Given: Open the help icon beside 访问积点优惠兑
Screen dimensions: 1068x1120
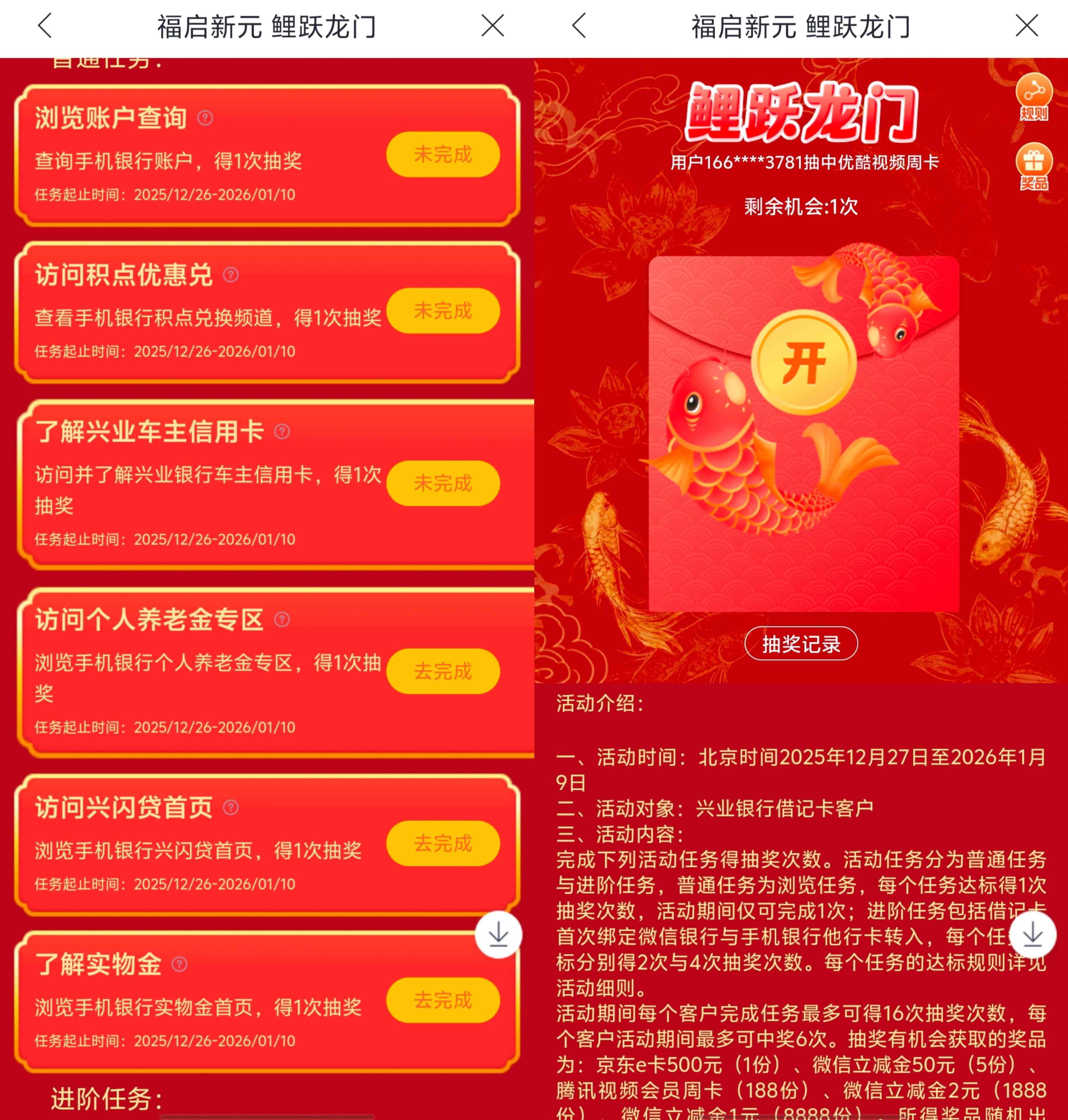Looking at the screenshot, I should (x=230, y=275).
